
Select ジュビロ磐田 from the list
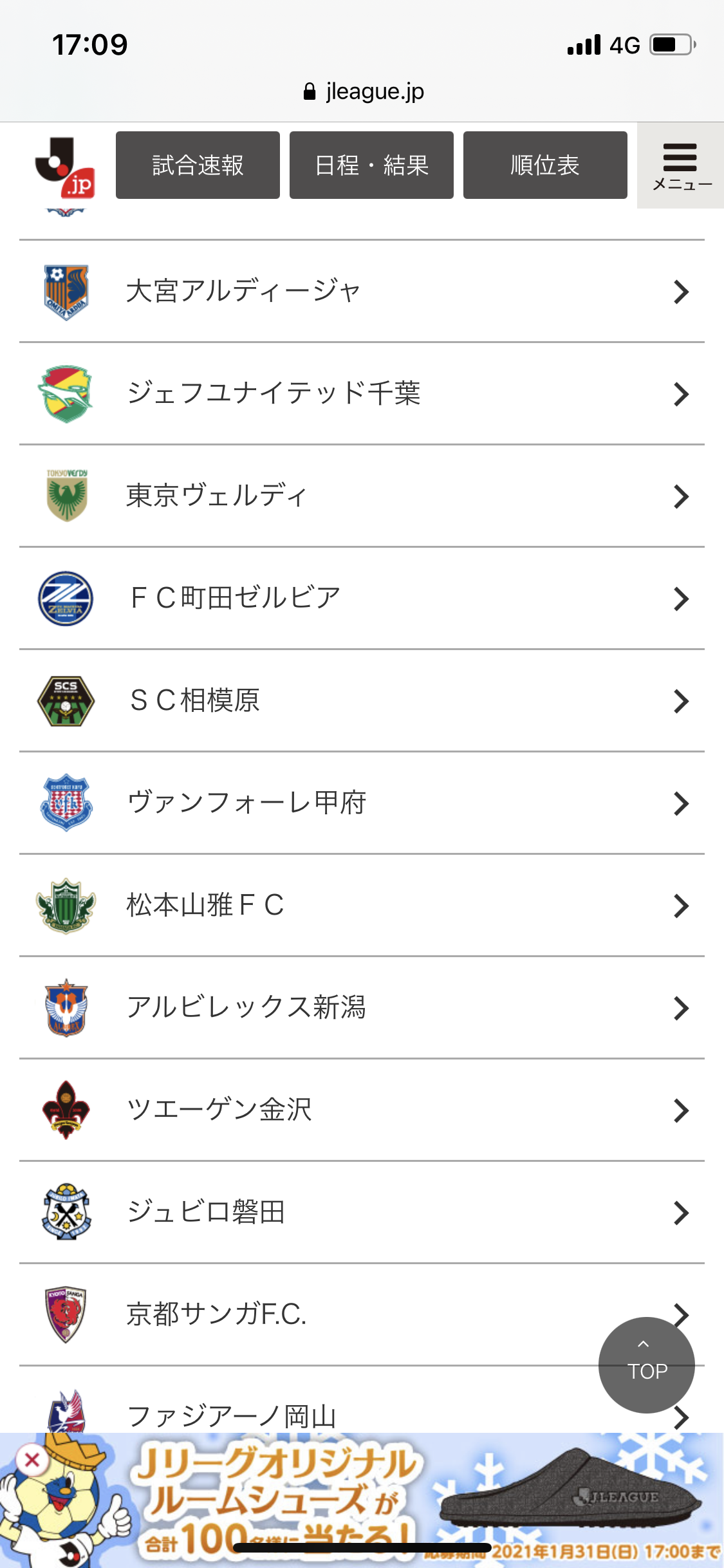(x=362, y=1213)
